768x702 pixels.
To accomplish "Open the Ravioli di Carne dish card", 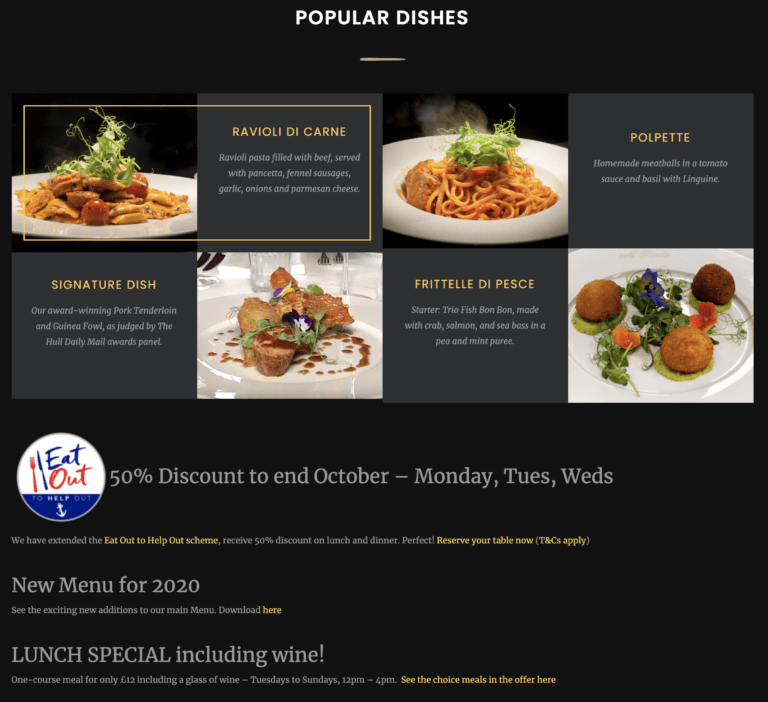I will pyautogui.click(x=289, y=132).
